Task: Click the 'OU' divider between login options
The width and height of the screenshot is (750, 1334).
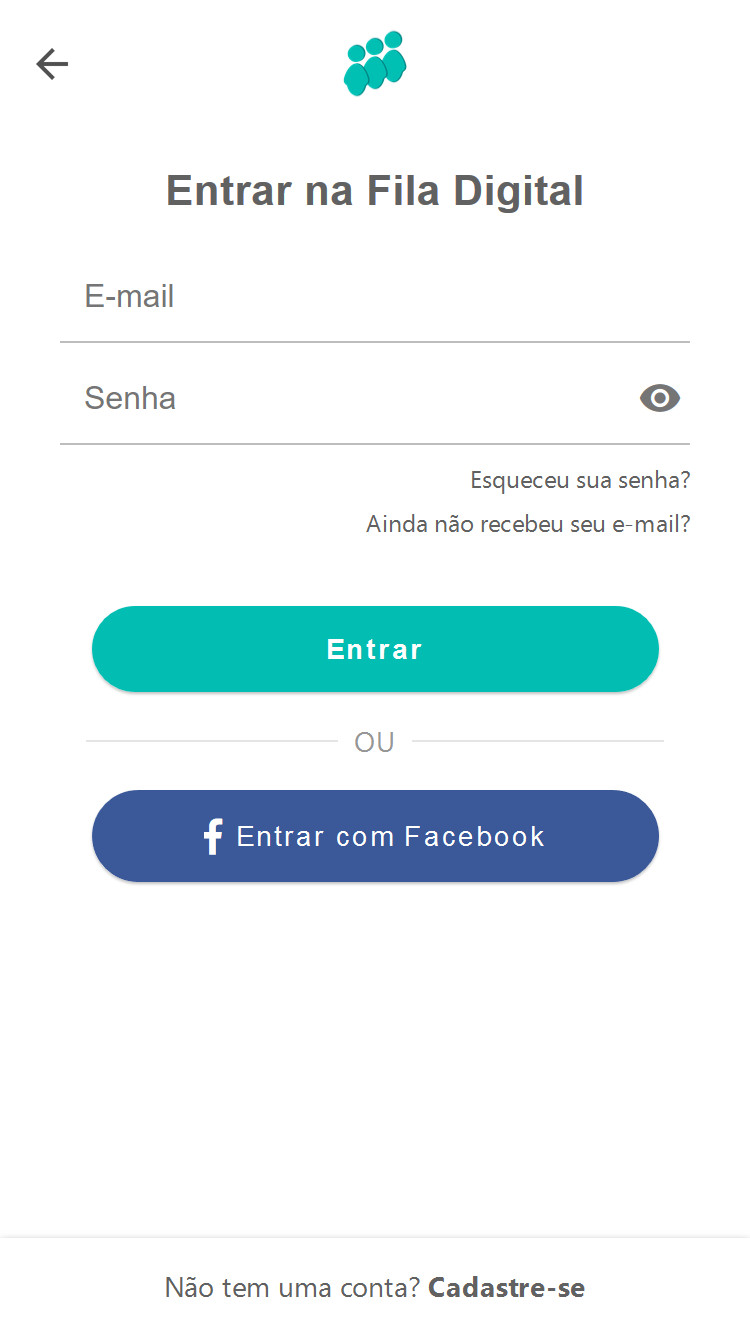Action: pos(375,741)
